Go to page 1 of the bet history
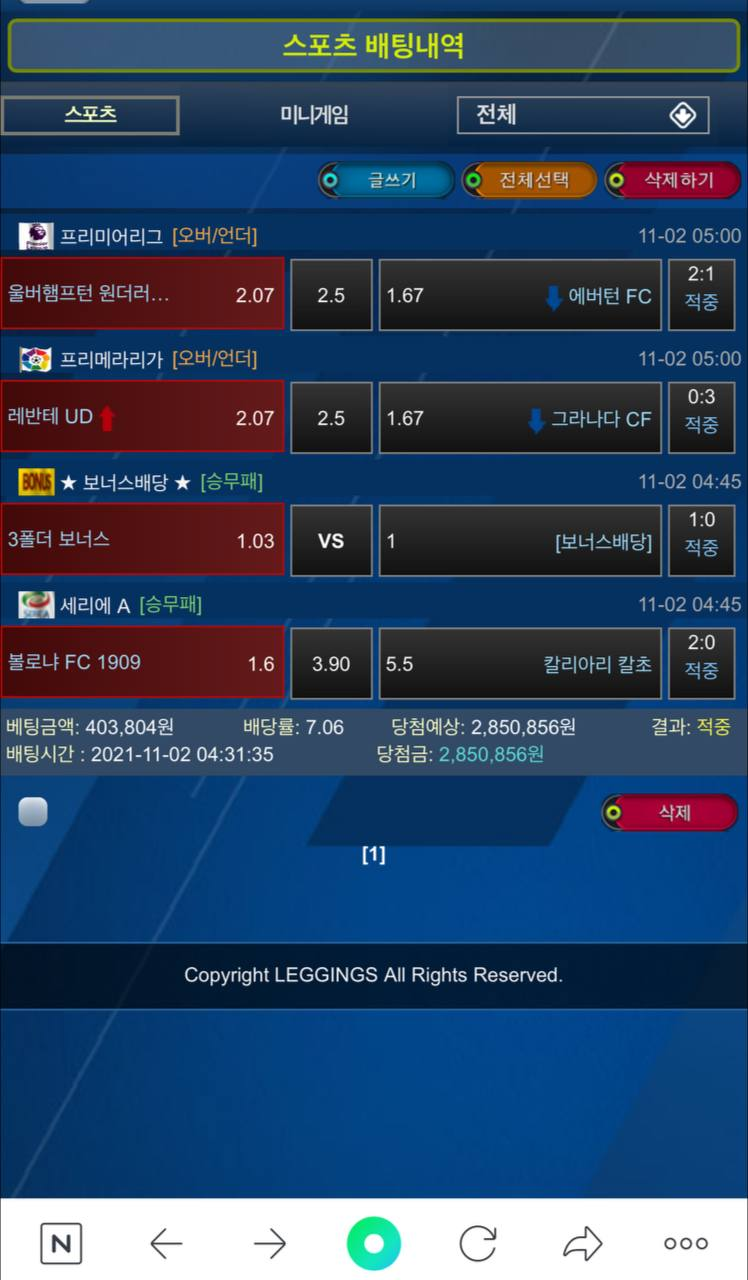748x1280 pixels. (373, 855)
